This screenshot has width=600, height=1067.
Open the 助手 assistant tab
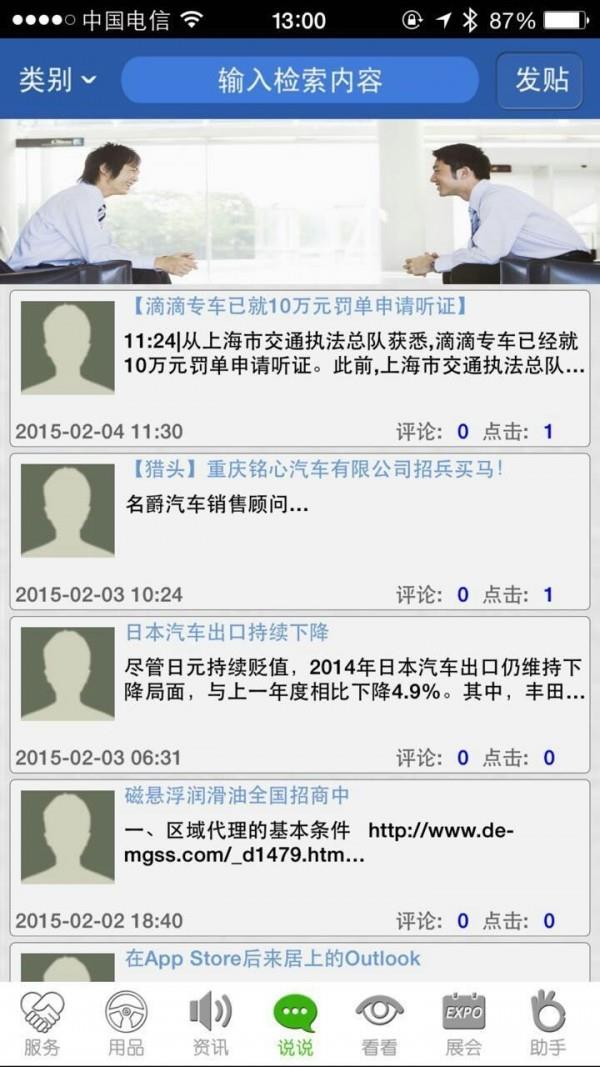click(548, 1023)
